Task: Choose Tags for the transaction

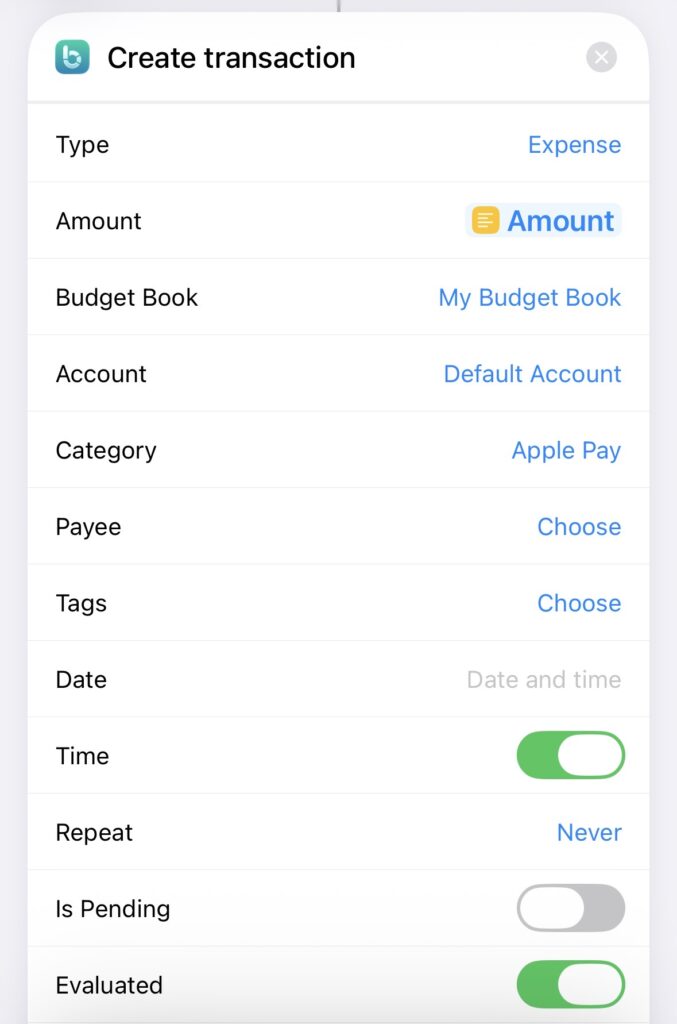Action: [578, 604]
